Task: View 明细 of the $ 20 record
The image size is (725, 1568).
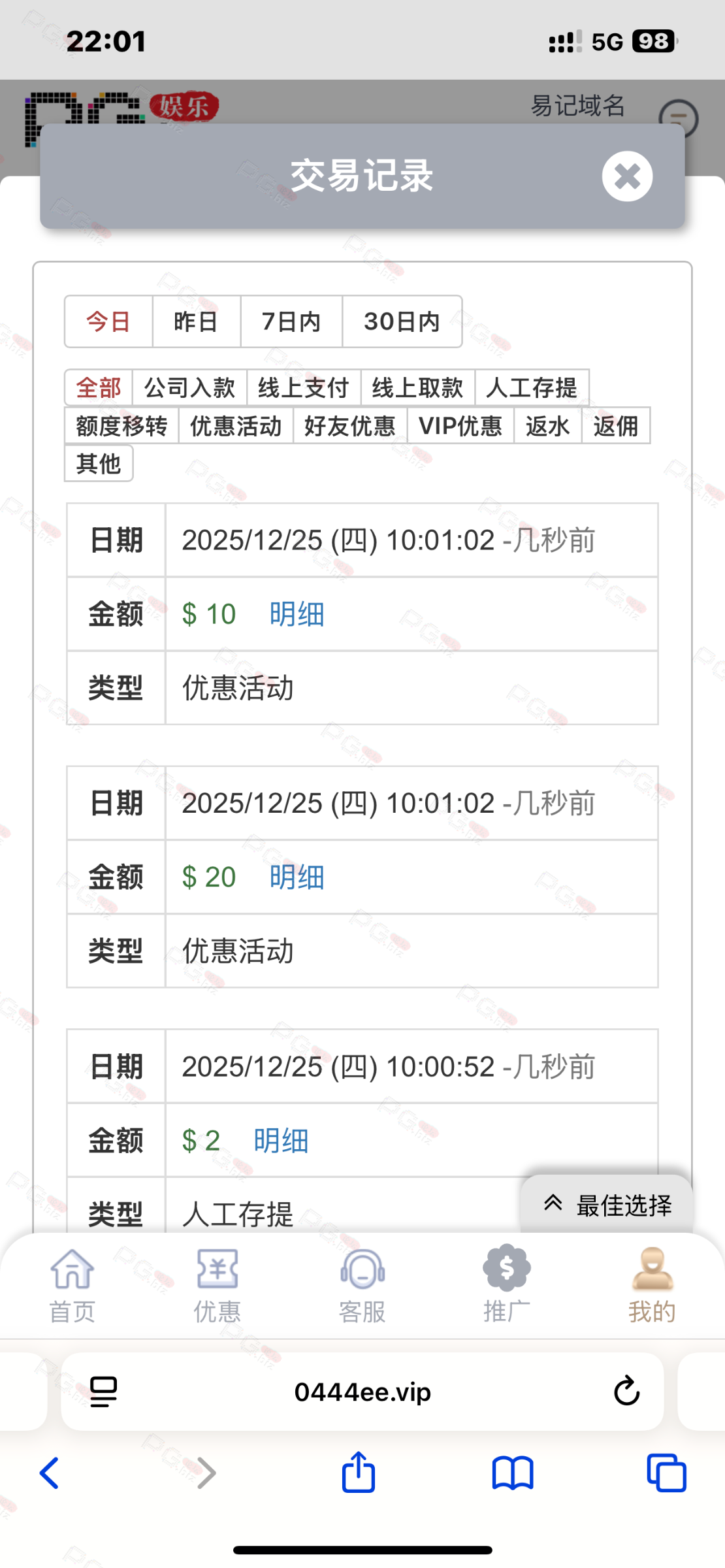Action: (297, 877)
